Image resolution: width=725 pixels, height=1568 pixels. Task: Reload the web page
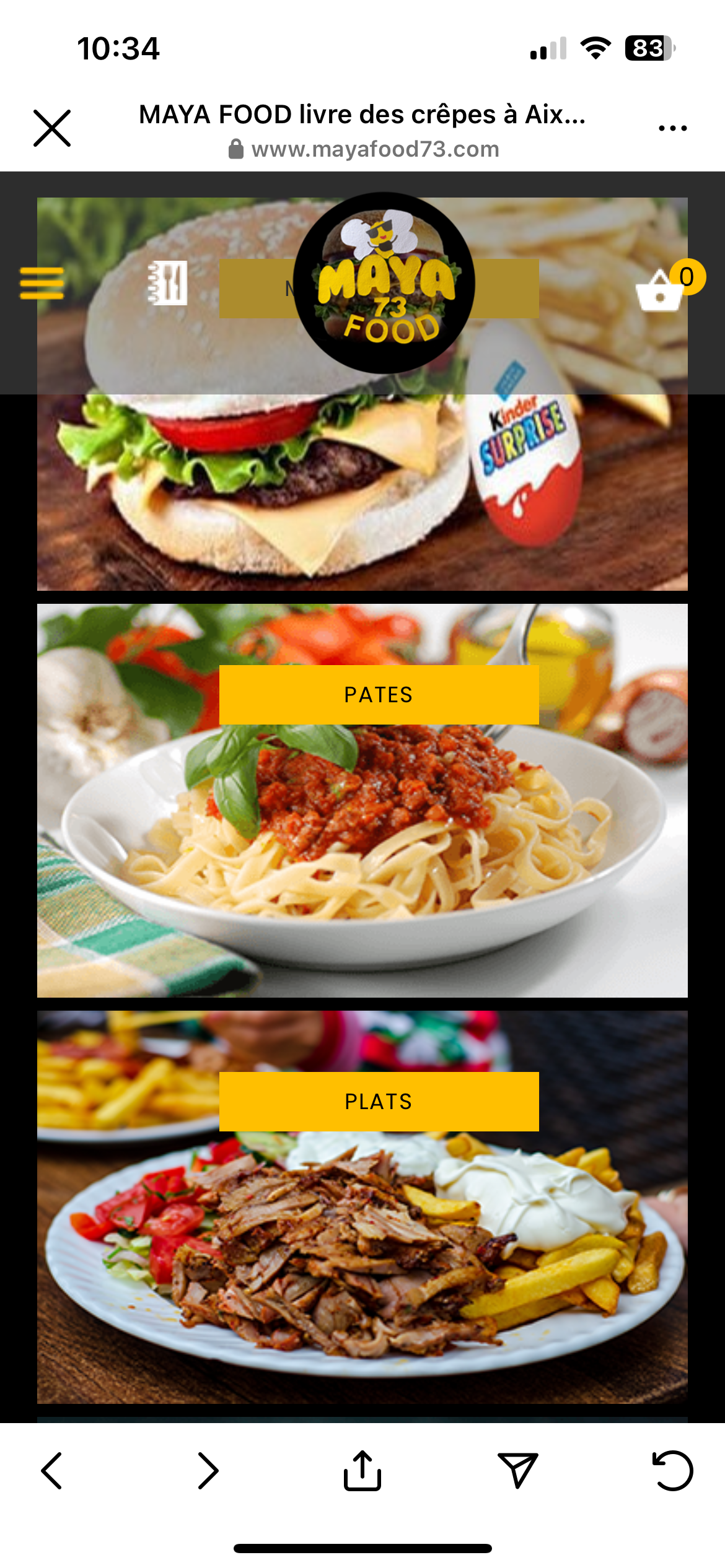tap(672, 1470)
